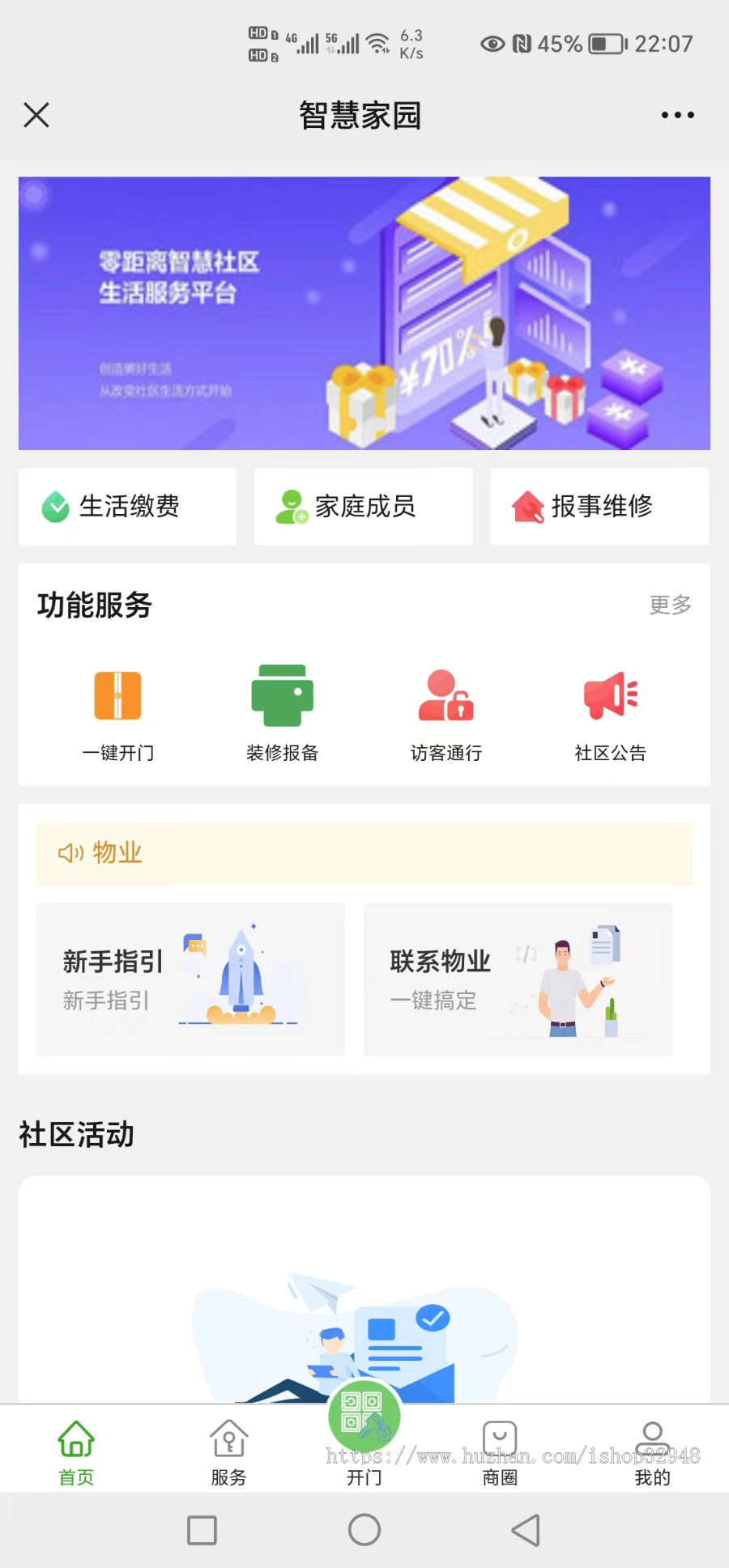Switch to the 商圈 tab
This screenshot has height=1568, width=729.
tap(500, 1453)
